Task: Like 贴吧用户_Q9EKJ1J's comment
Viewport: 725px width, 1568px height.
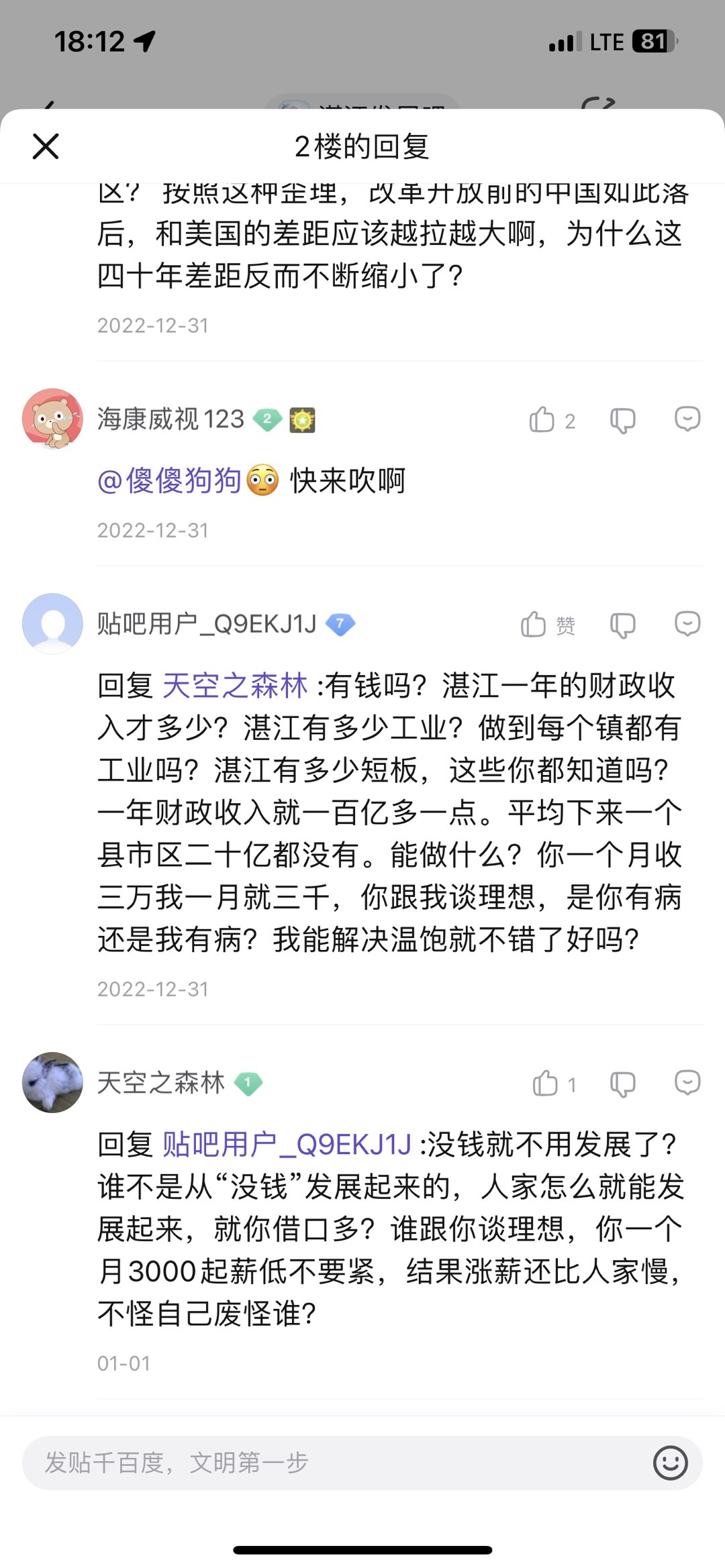Action: coord(534,625)
